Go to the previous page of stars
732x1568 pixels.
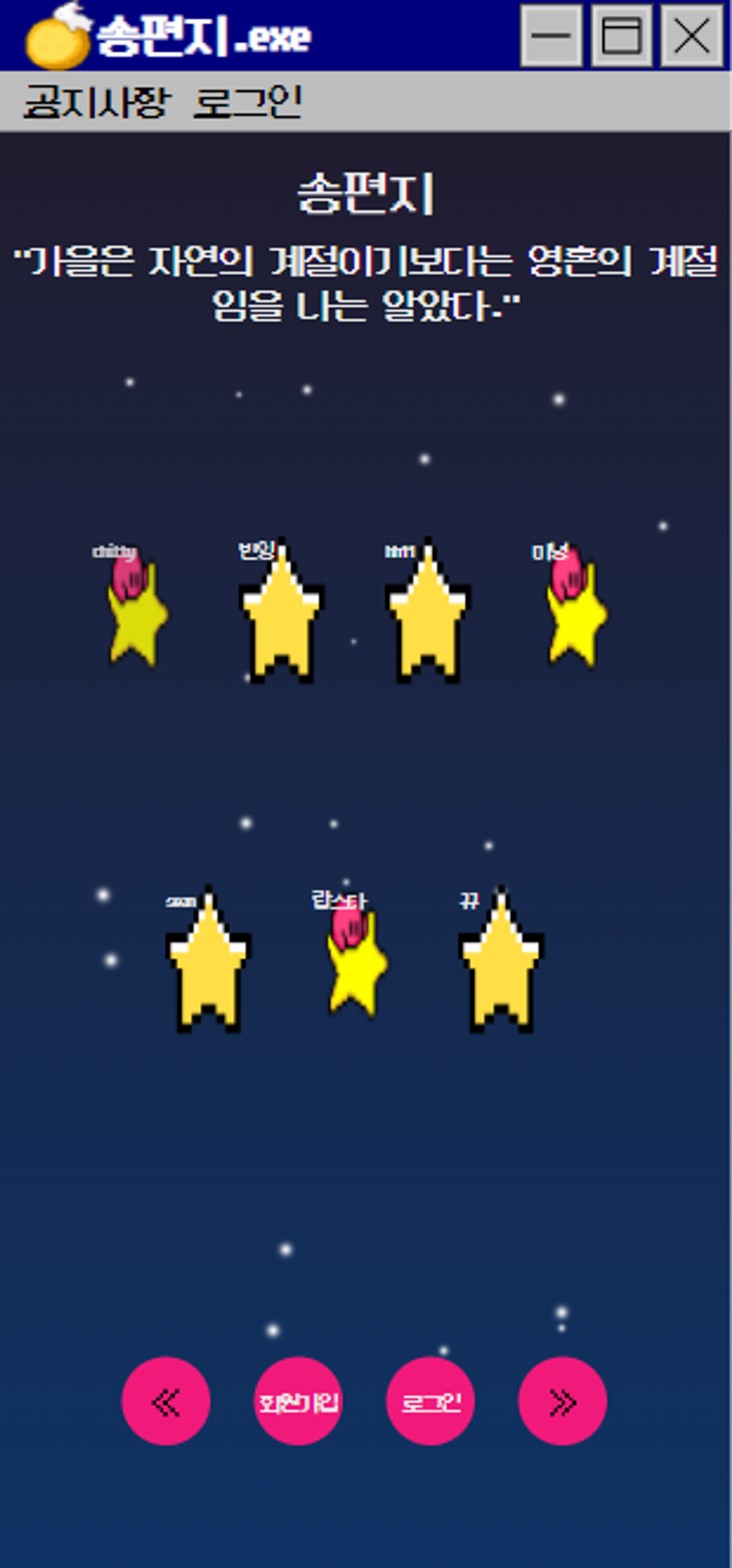click(x=165, y=1402)
